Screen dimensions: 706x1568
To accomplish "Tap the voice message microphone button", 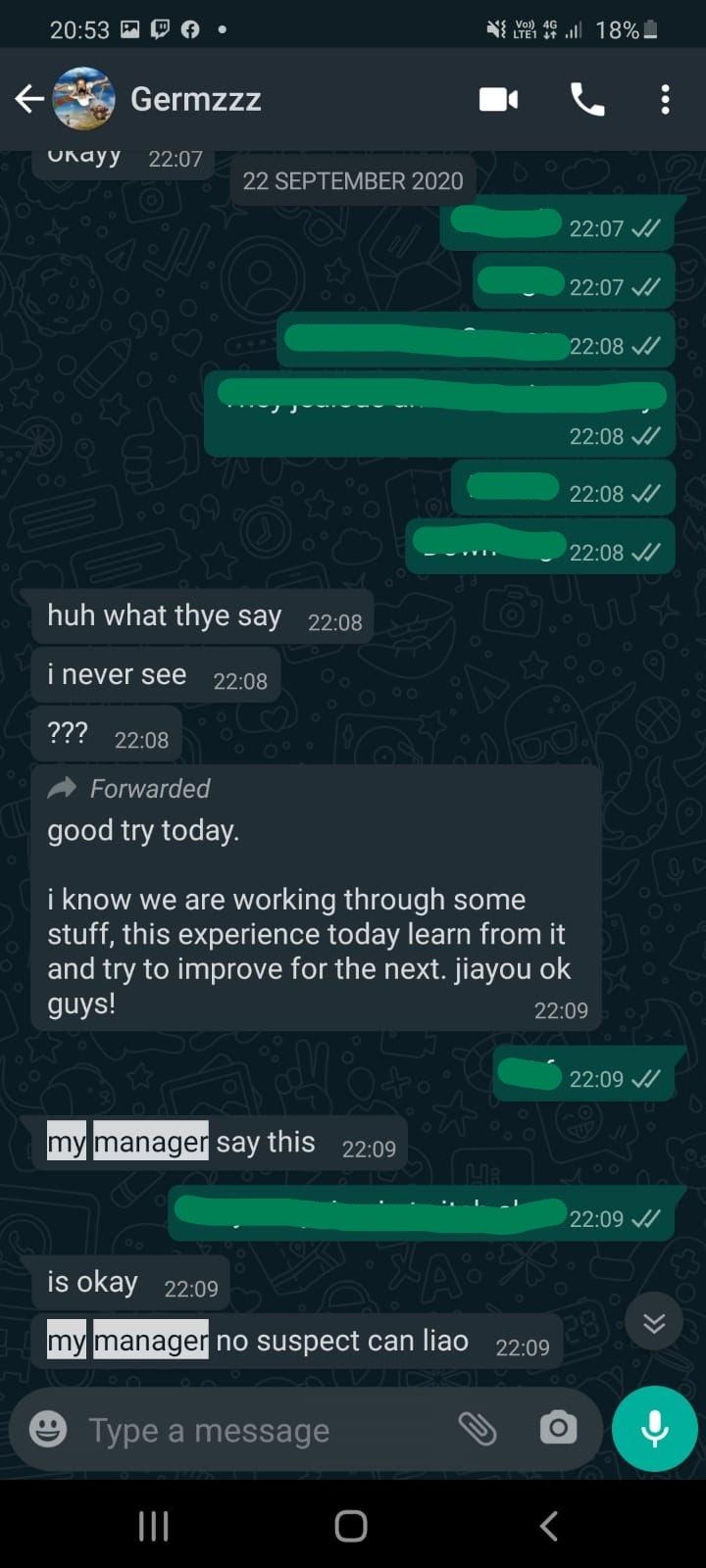I will [654, 1429].
